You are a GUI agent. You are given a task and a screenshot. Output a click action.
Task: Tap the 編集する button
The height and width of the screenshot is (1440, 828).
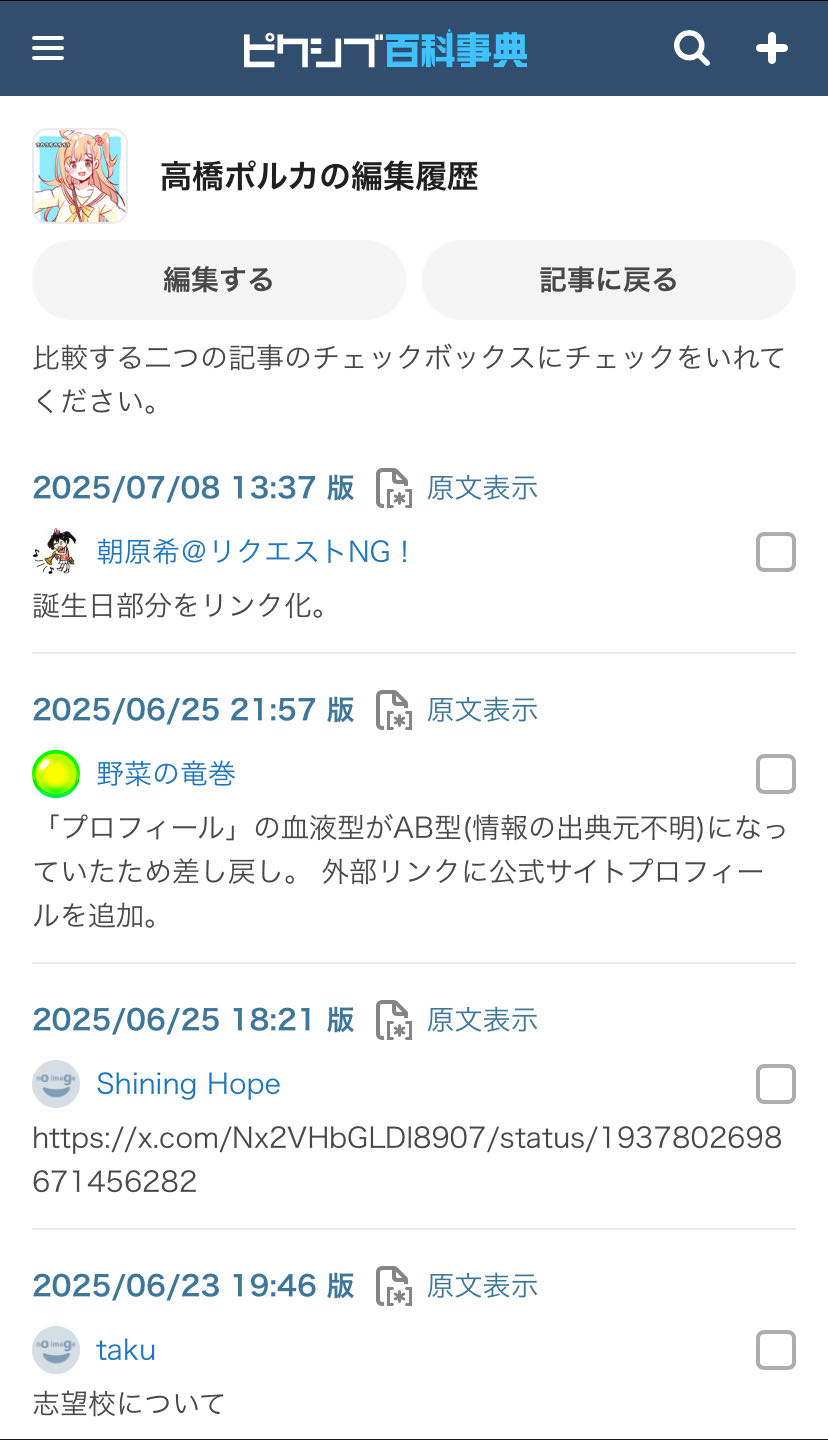[x=218, y=280]
